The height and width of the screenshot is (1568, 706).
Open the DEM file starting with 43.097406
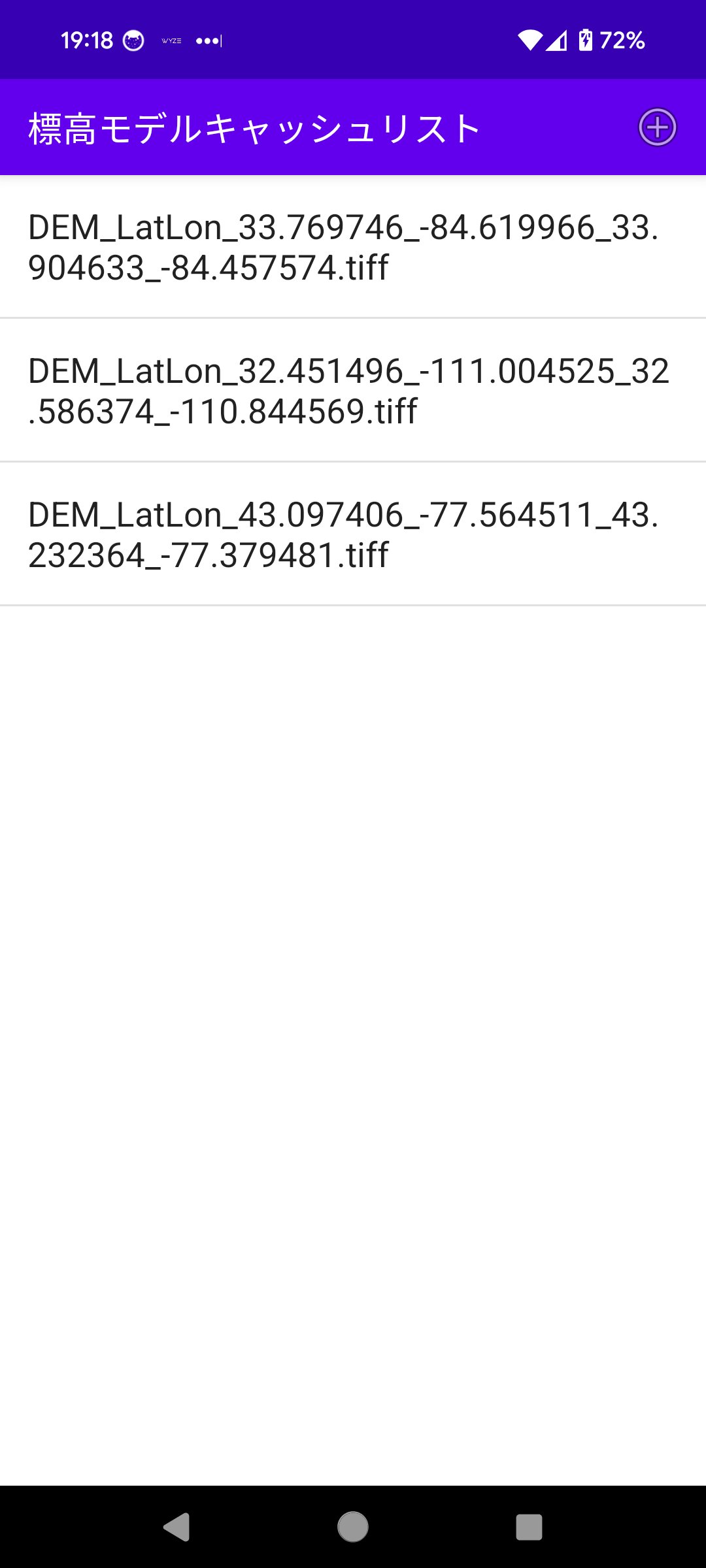pos(353,534)
